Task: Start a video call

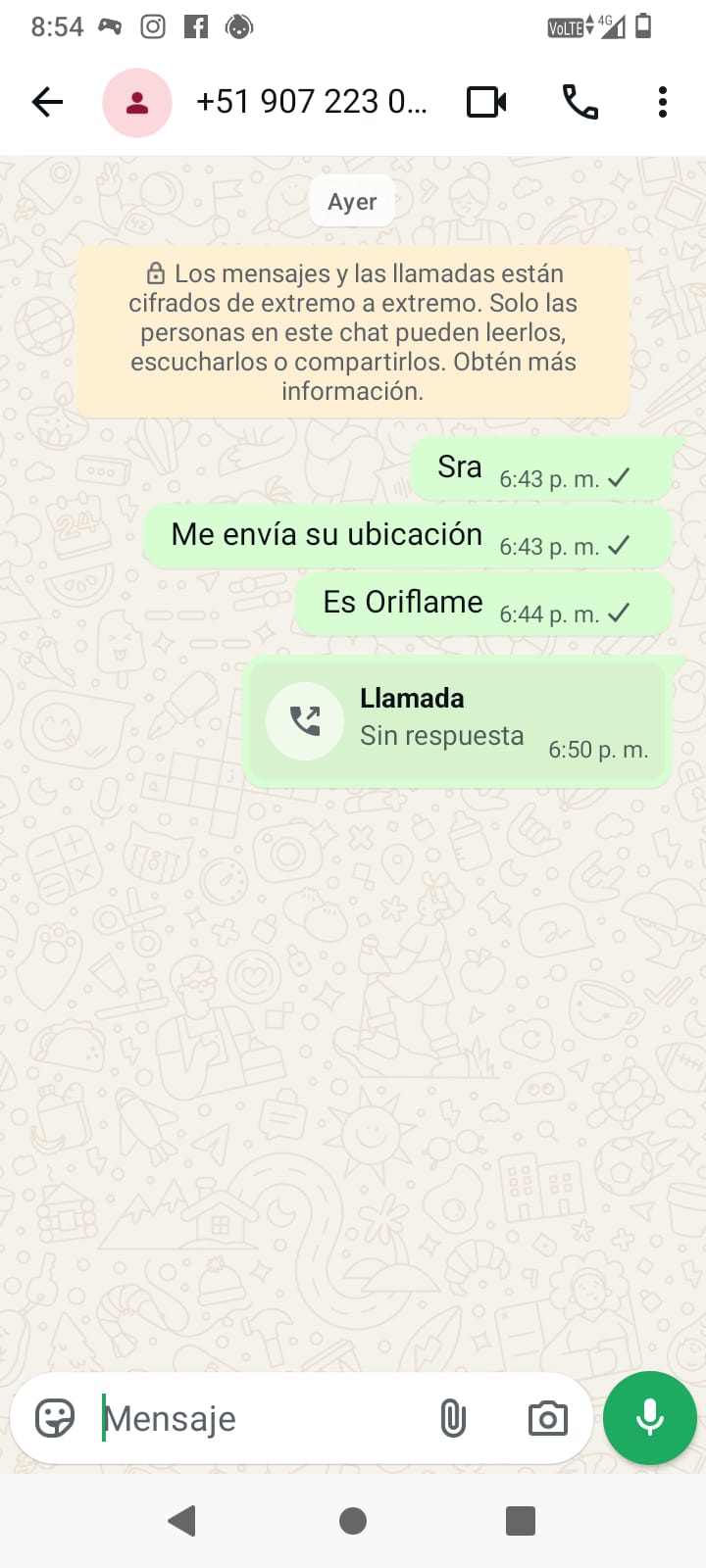Action: (486, 102)
